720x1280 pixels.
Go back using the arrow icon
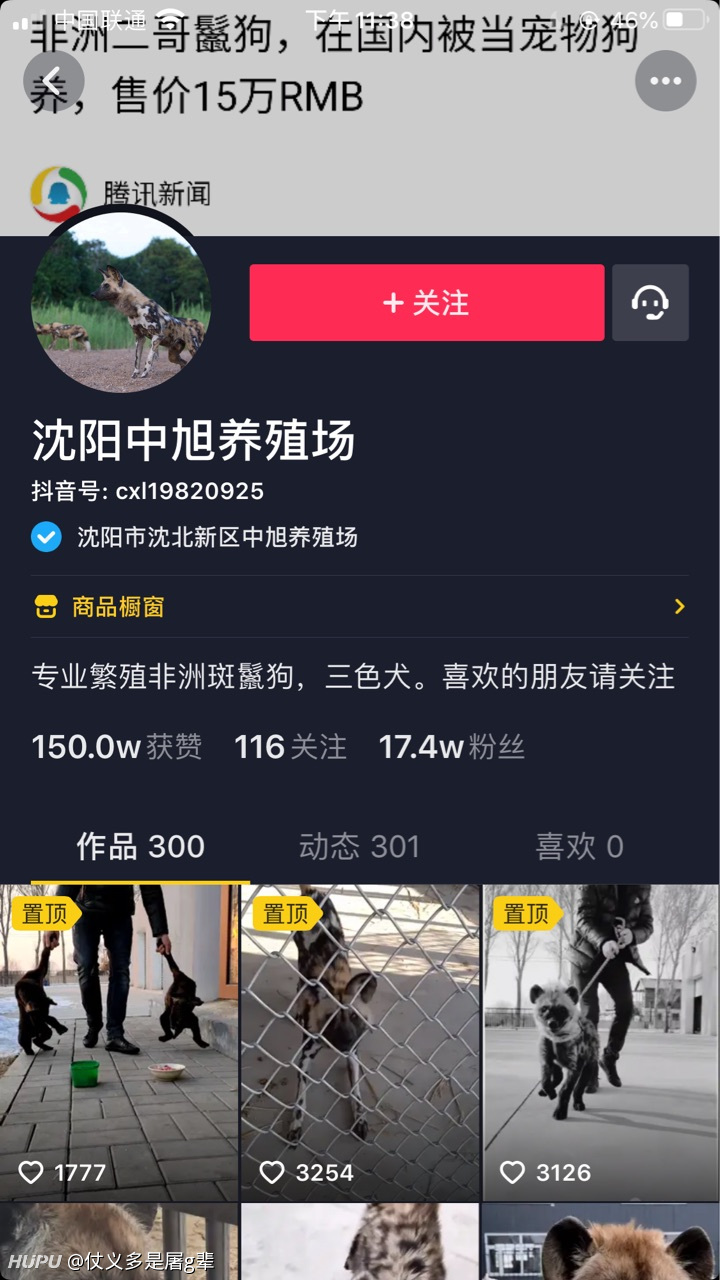53,81
